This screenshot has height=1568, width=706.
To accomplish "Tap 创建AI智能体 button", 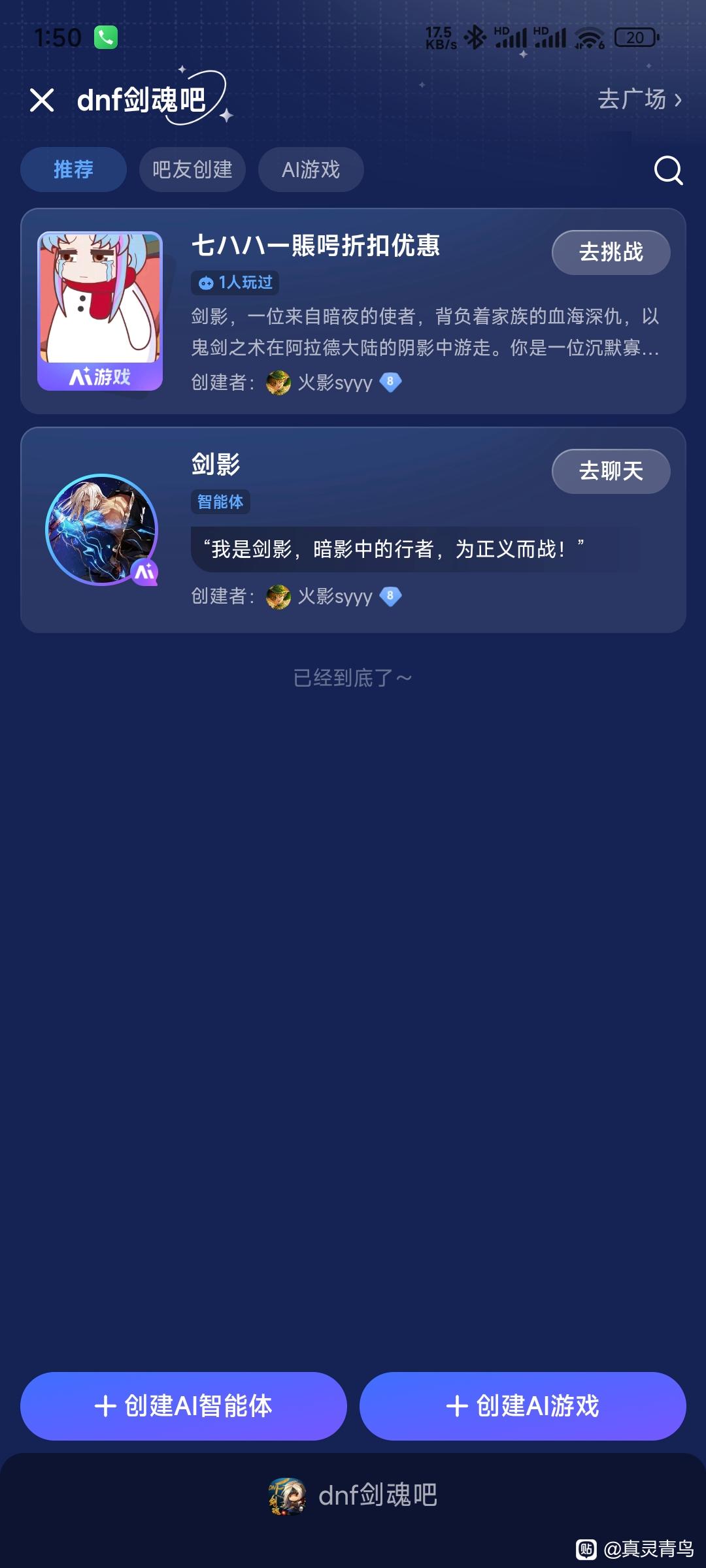I will click(x=184, y=1406).
